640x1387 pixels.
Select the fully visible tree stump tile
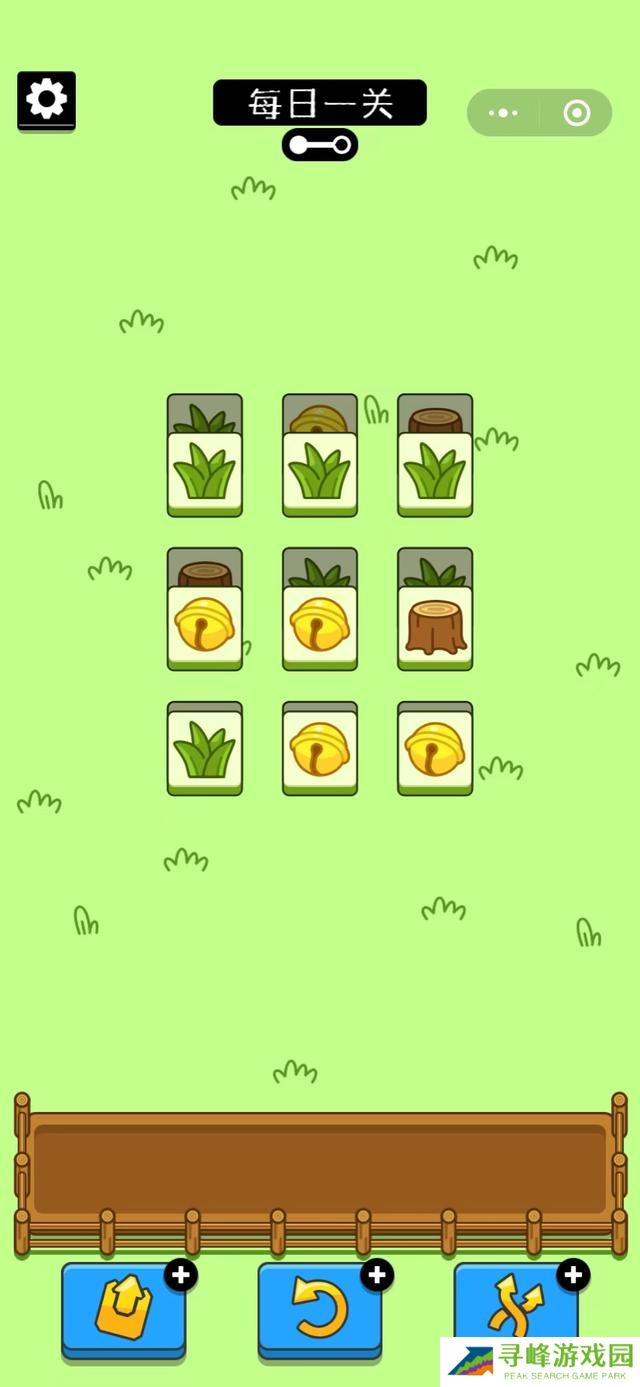pos(435,627)
